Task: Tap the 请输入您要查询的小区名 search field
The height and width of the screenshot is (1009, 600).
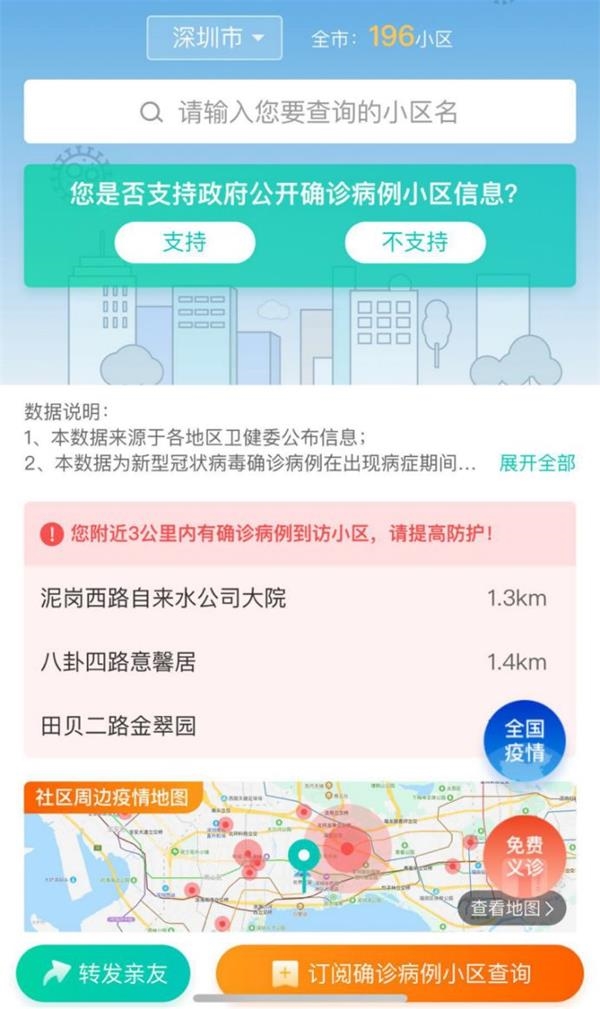Action: [300, 111]
